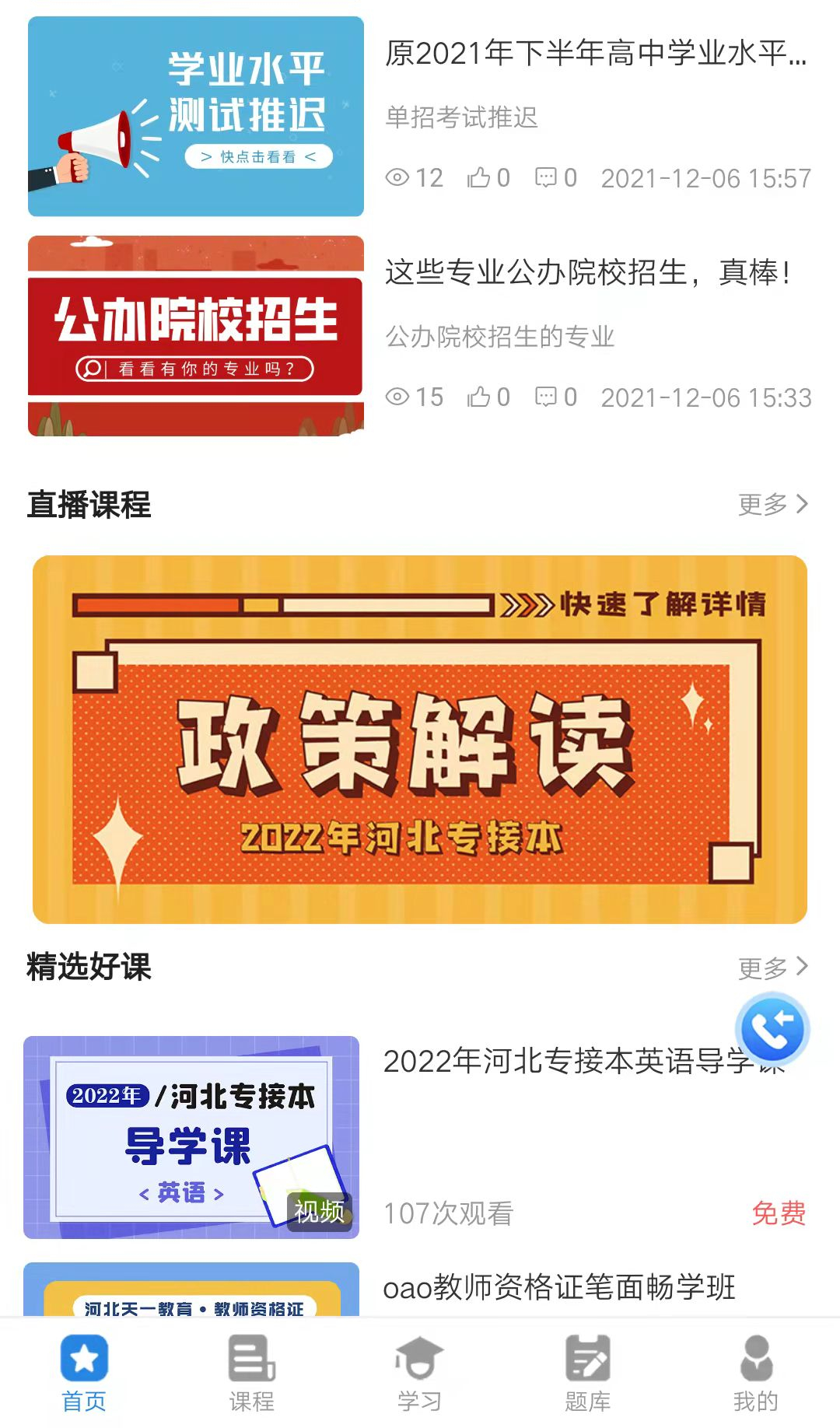Screen dimensions: 840x1428
Task: Open the 政策解读 live course banner
Action: point(420,739)
